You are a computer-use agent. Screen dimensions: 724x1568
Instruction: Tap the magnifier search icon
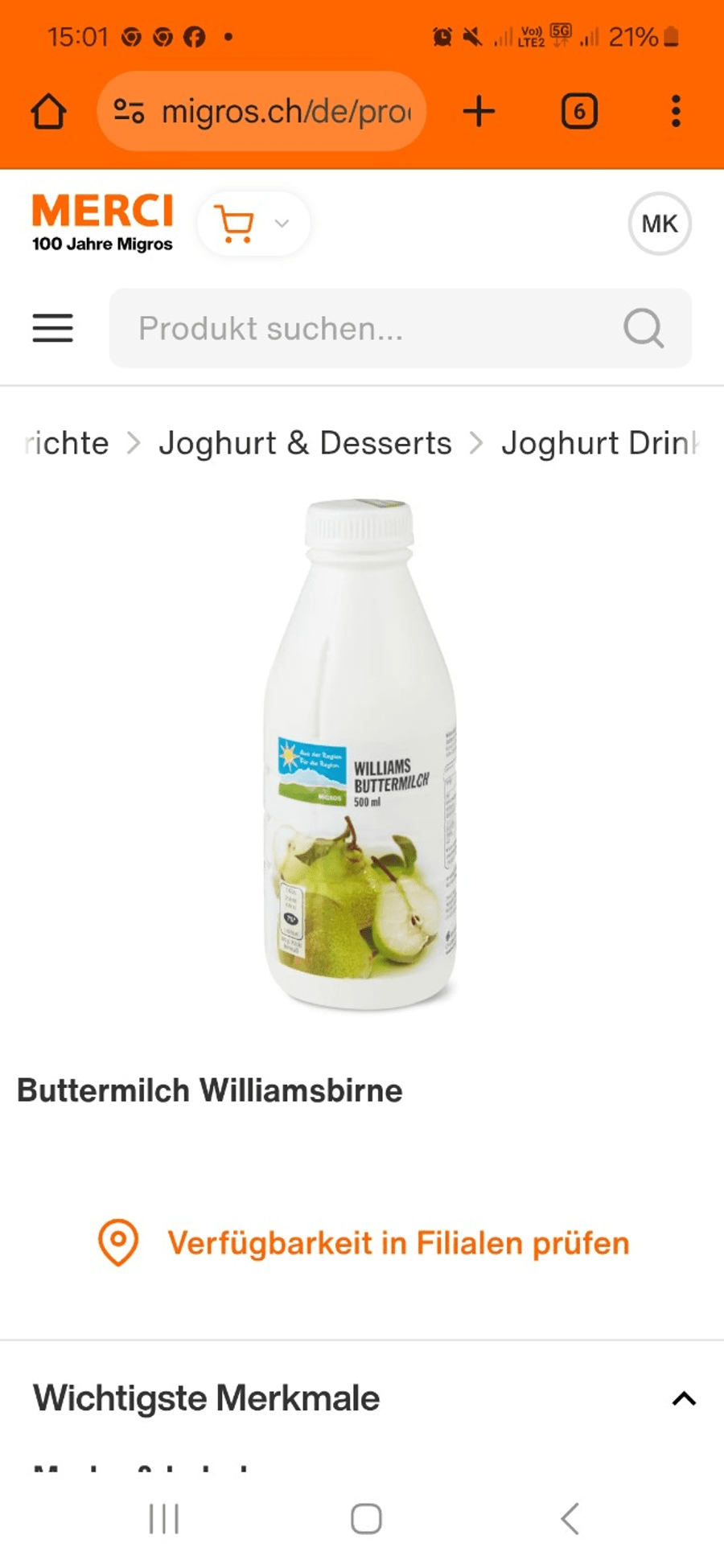pos(644,328)
